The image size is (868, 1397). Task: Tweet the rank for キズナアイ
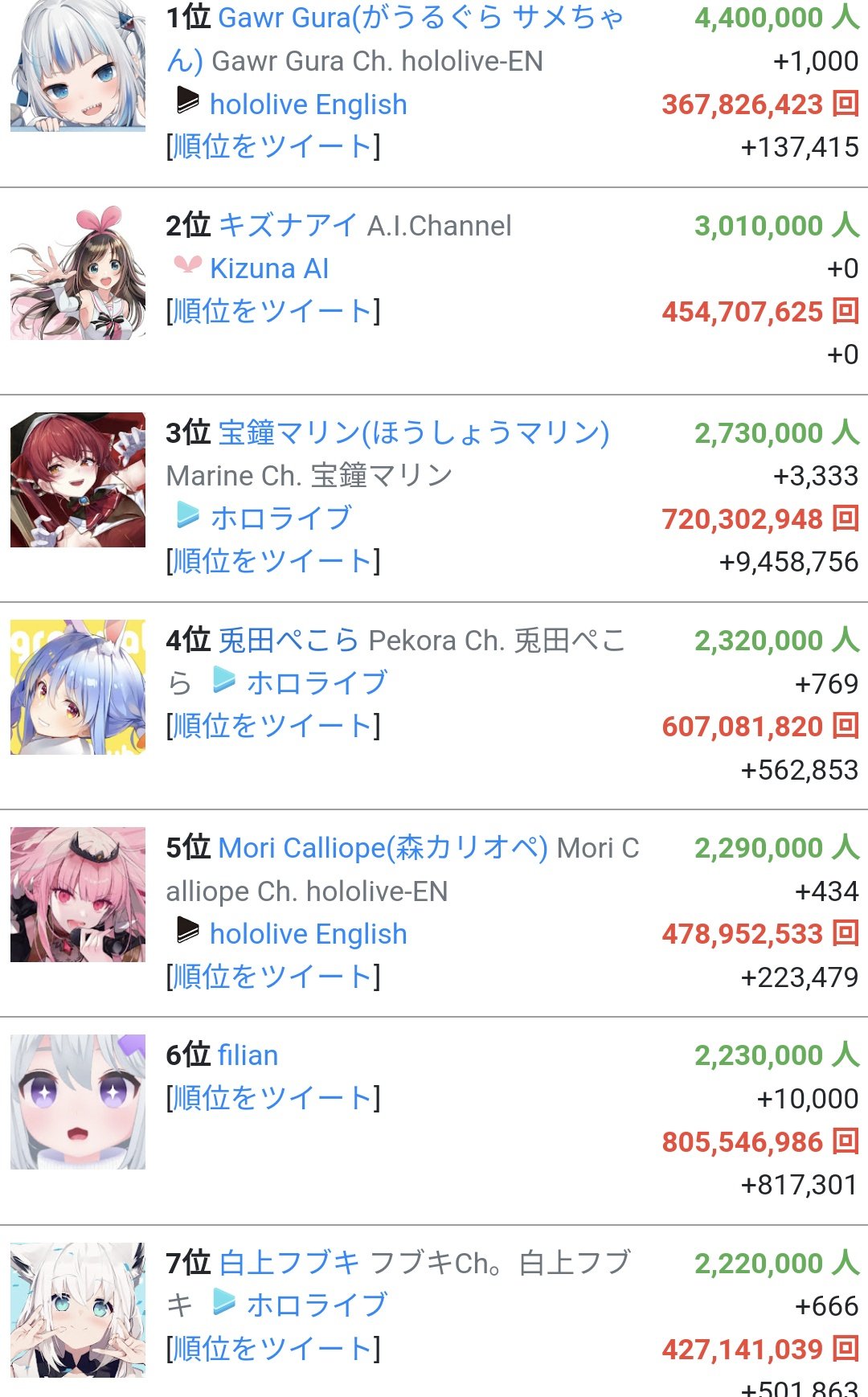[x=273, y=311]
